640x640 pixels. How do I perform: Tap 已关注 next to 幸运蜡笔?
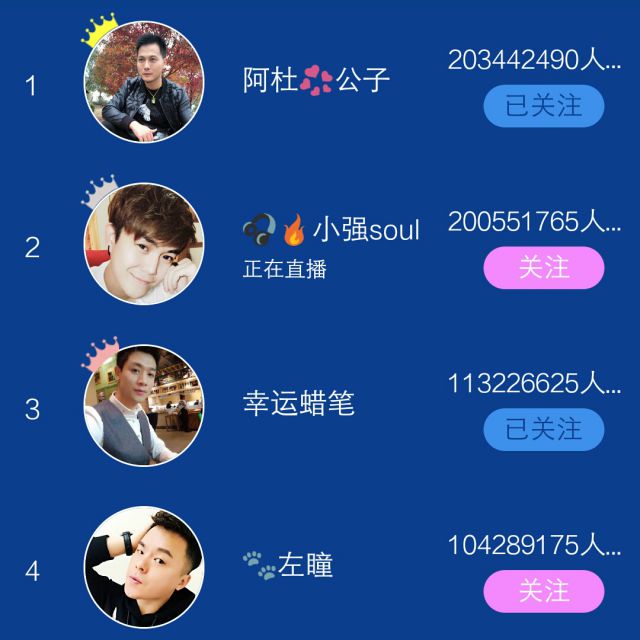[543, 430]
